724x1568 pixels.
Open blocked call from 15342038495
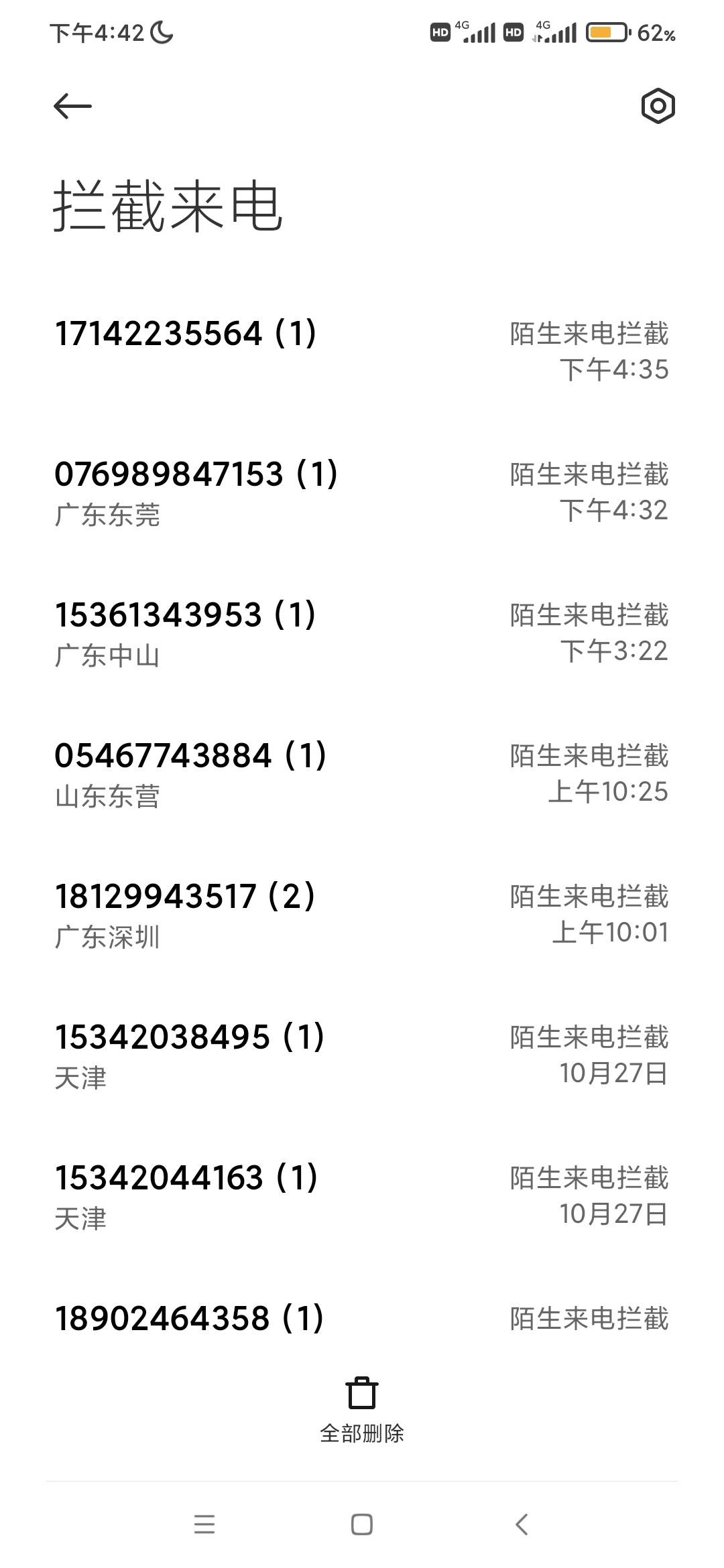click(x=362, y=1055)
